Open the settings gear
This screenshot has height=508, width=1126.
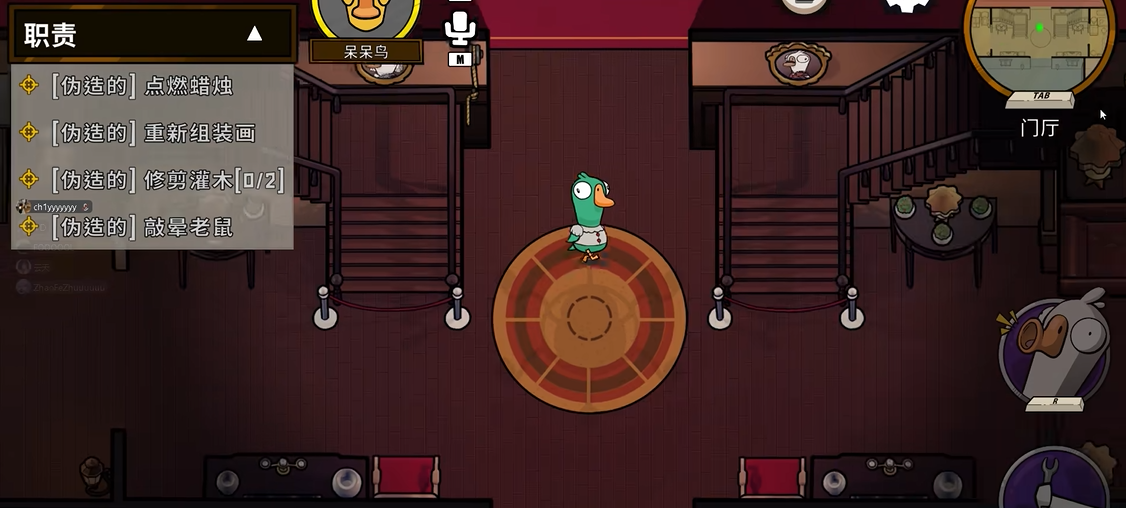click(908, 5)
